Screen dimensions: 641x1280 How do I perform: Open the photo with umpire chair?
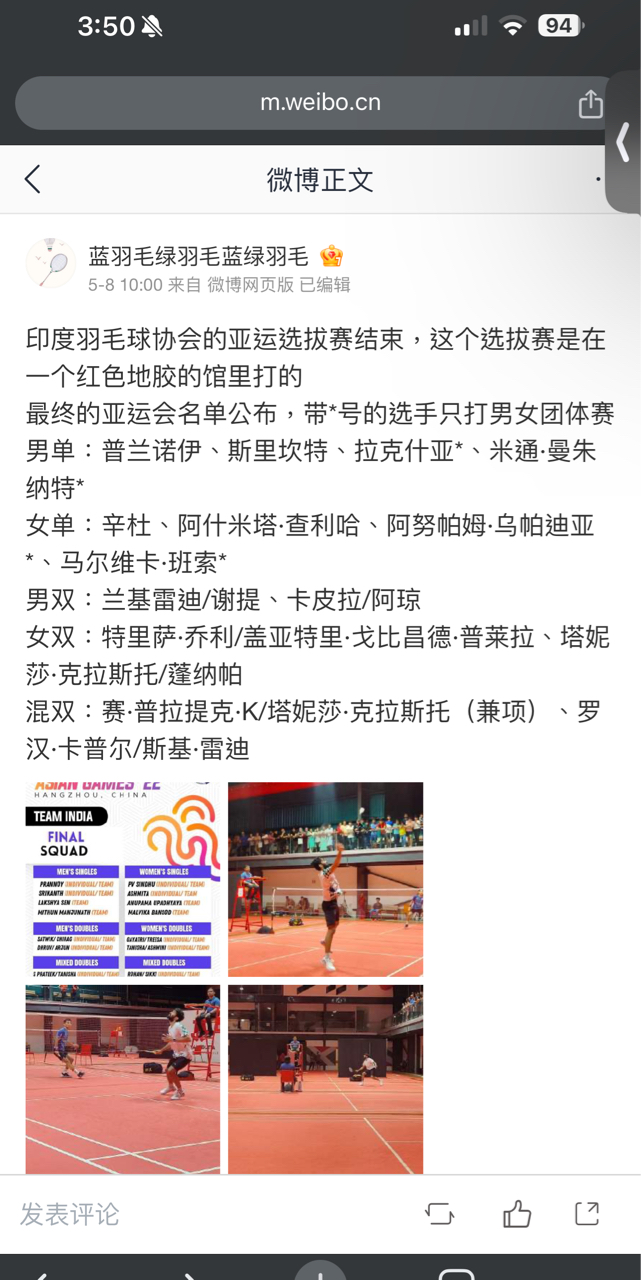123,1079
